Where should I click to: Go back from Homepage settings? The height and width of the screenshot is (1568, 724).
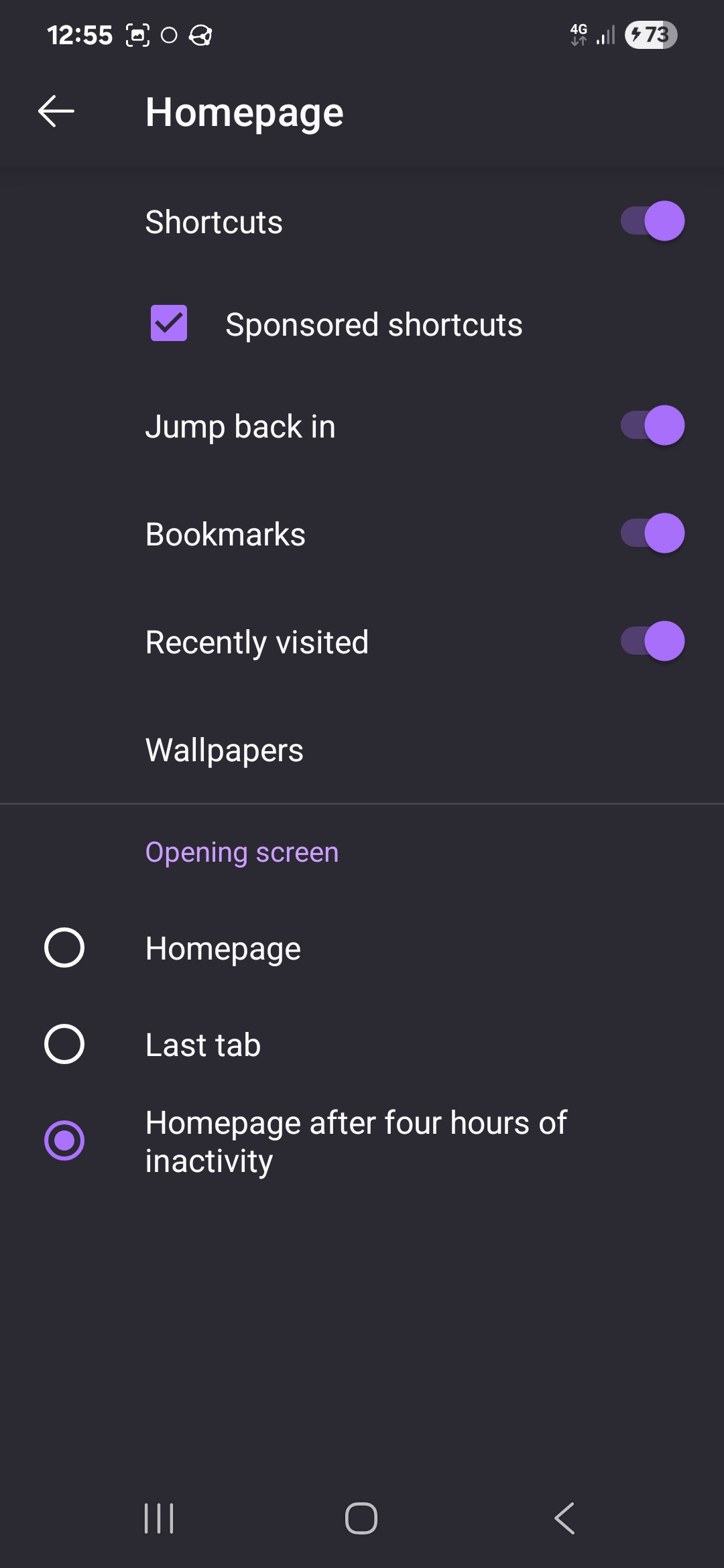[x=56, y=111]
